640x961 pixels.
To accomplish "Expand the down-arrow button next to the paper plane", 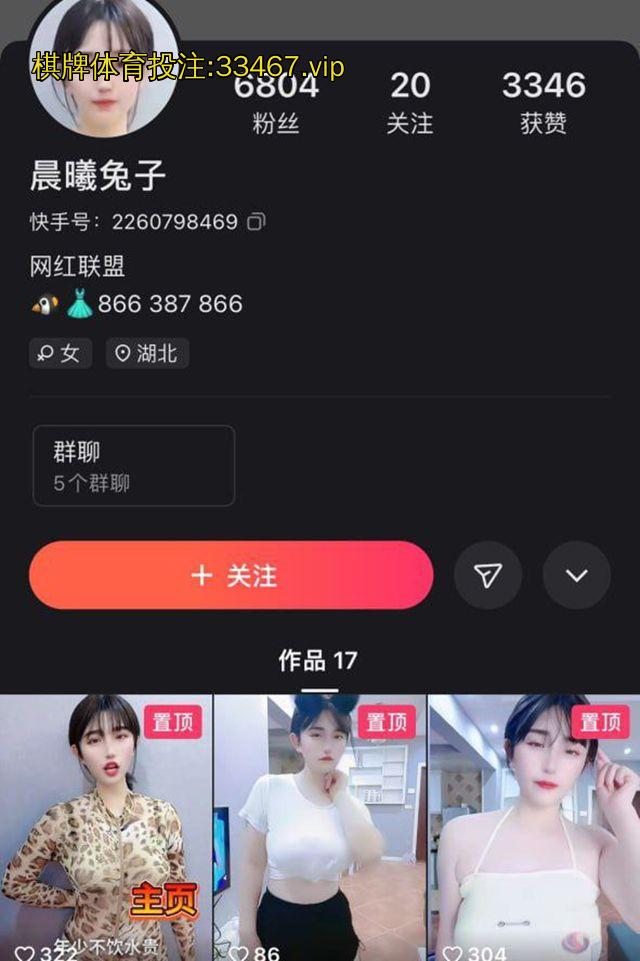I will pos(576,576).
